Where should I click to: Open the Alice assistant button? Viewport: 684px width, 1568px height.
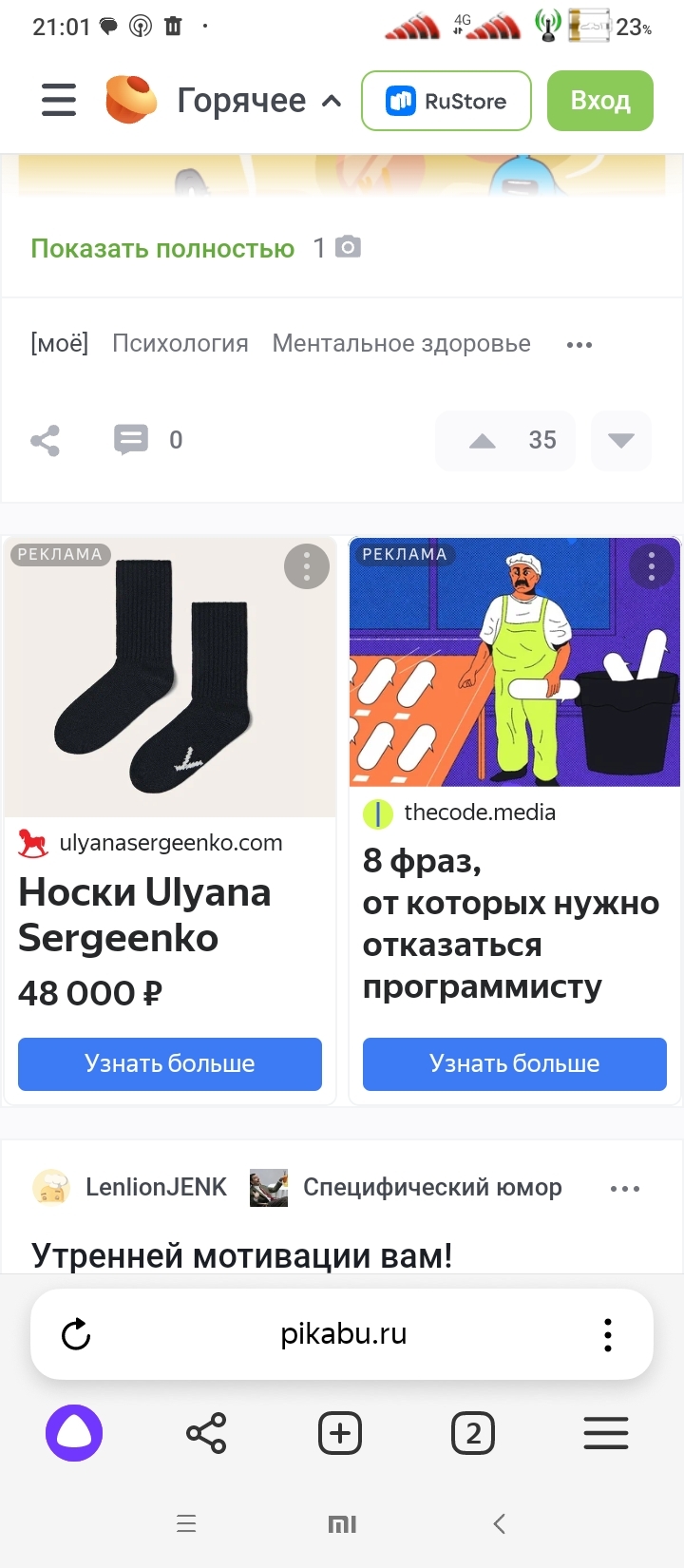tap(74, 1432)
